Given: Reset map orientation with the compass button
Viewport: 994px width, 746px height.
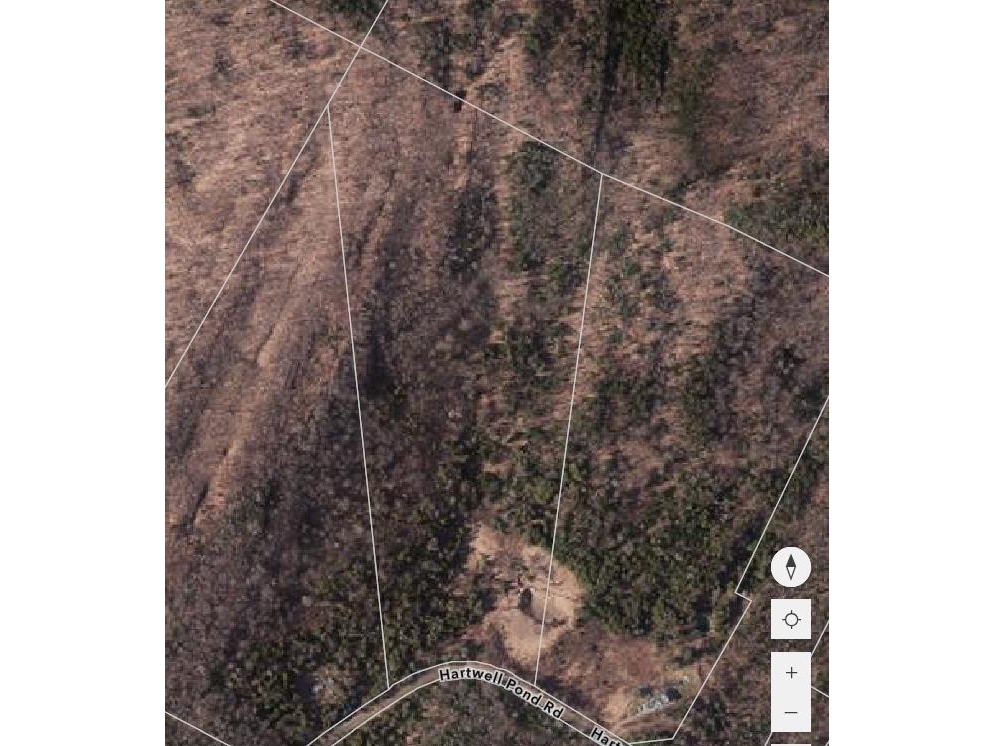Looking at the screenshot, I should [790, 567].
